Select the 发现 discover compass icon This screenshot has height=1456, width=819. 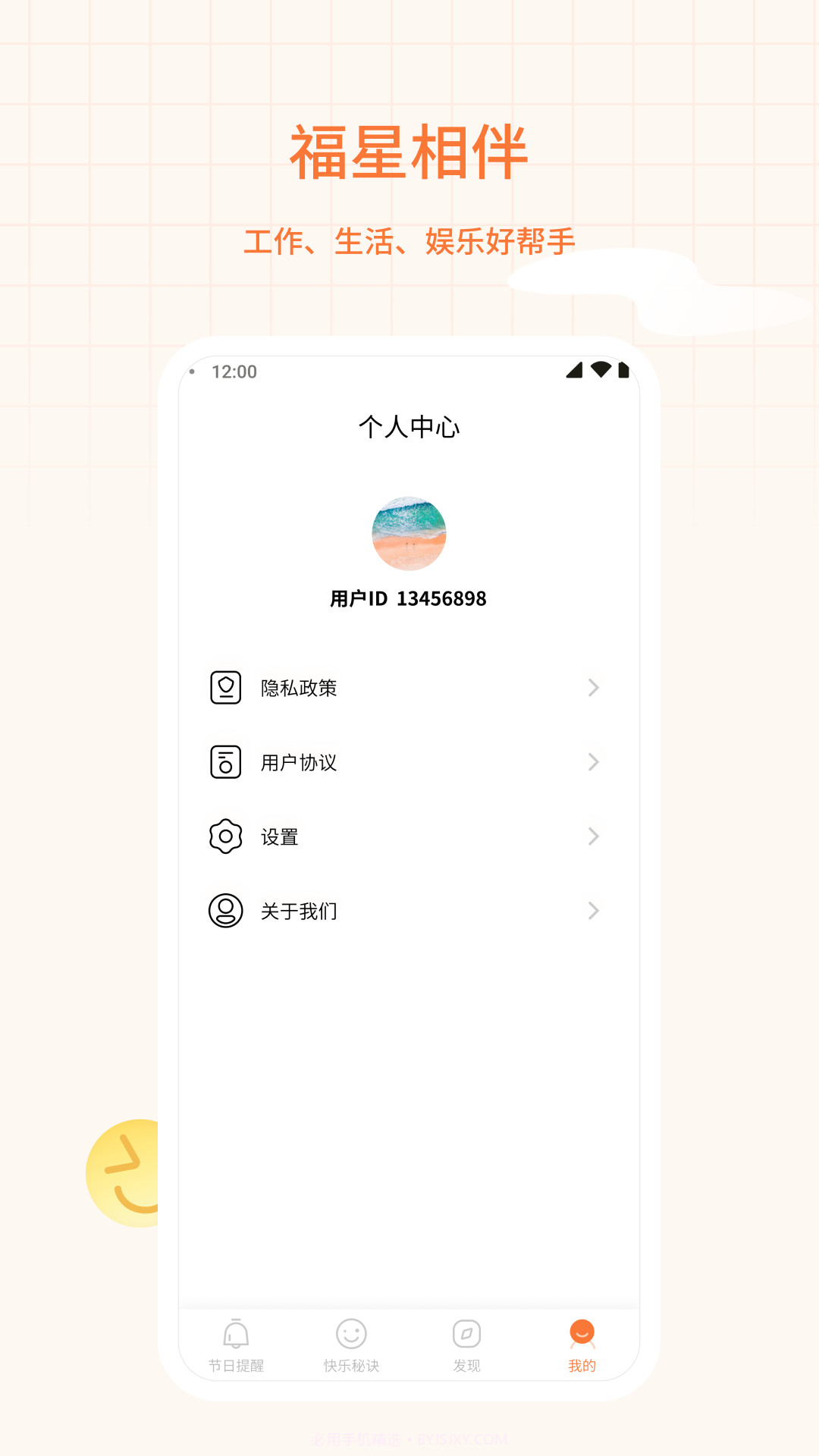[x=466, y=1335]
